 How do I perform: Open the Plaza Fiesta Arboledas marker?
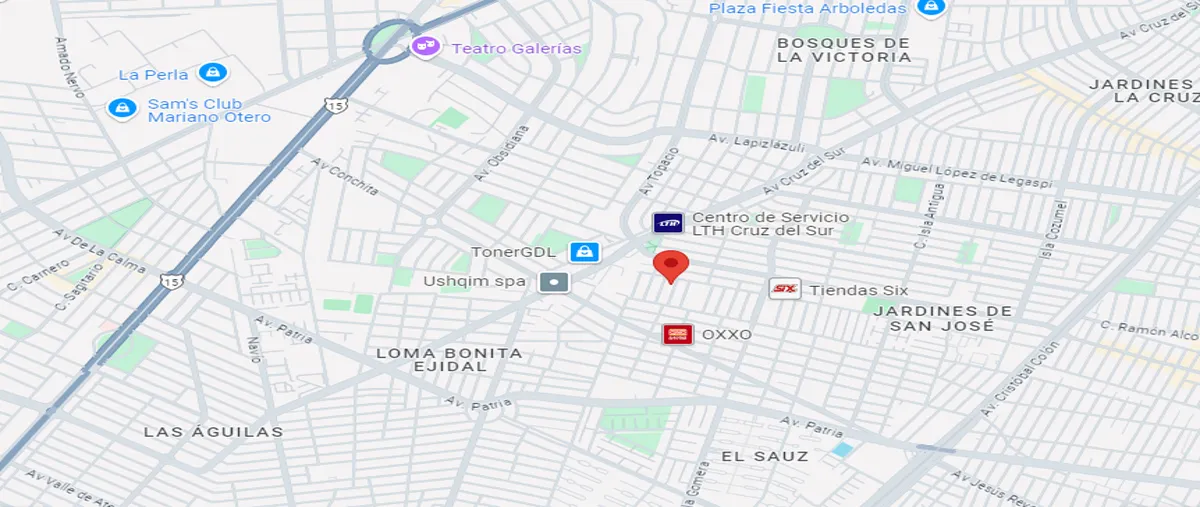tap(932, 8)
